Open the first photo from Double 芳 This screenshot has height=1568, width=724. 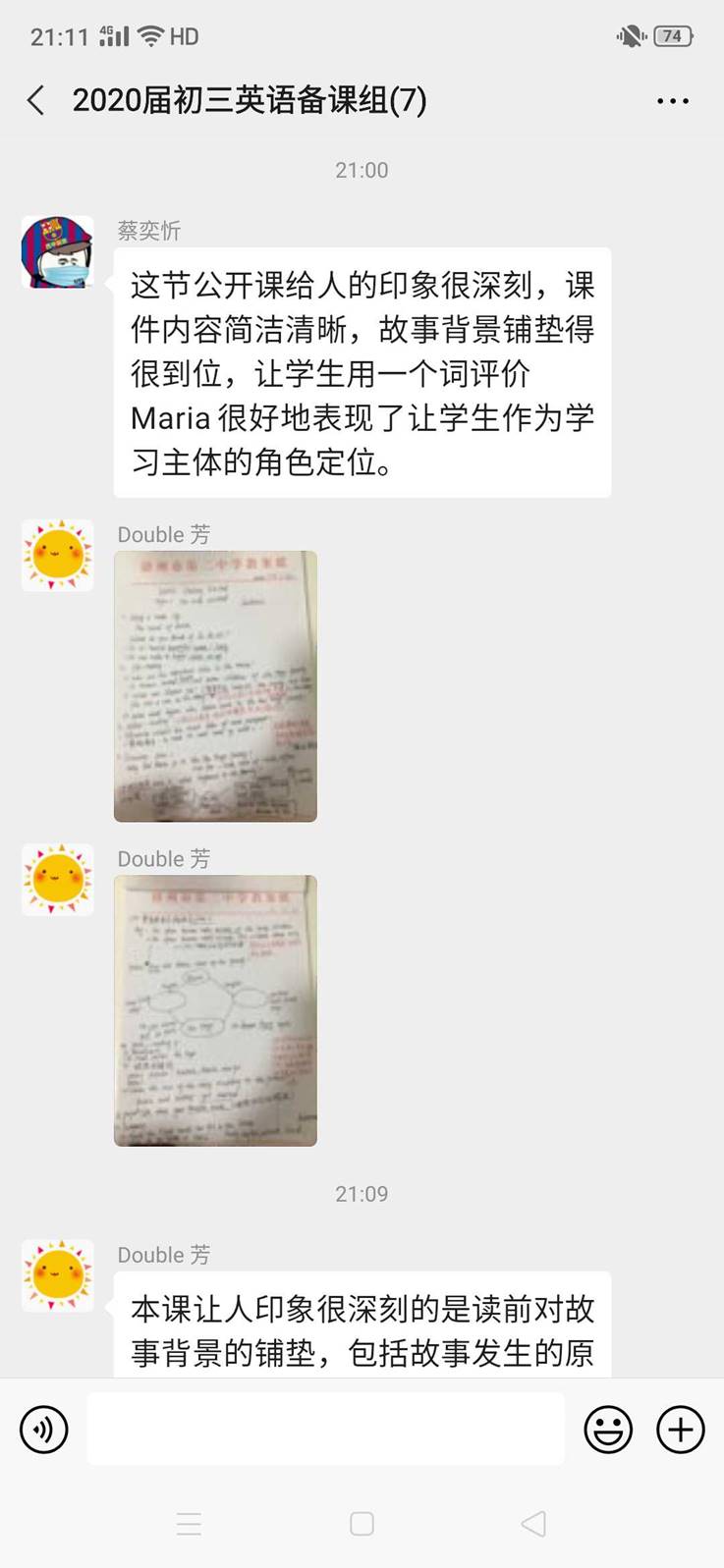pos(215,685)
